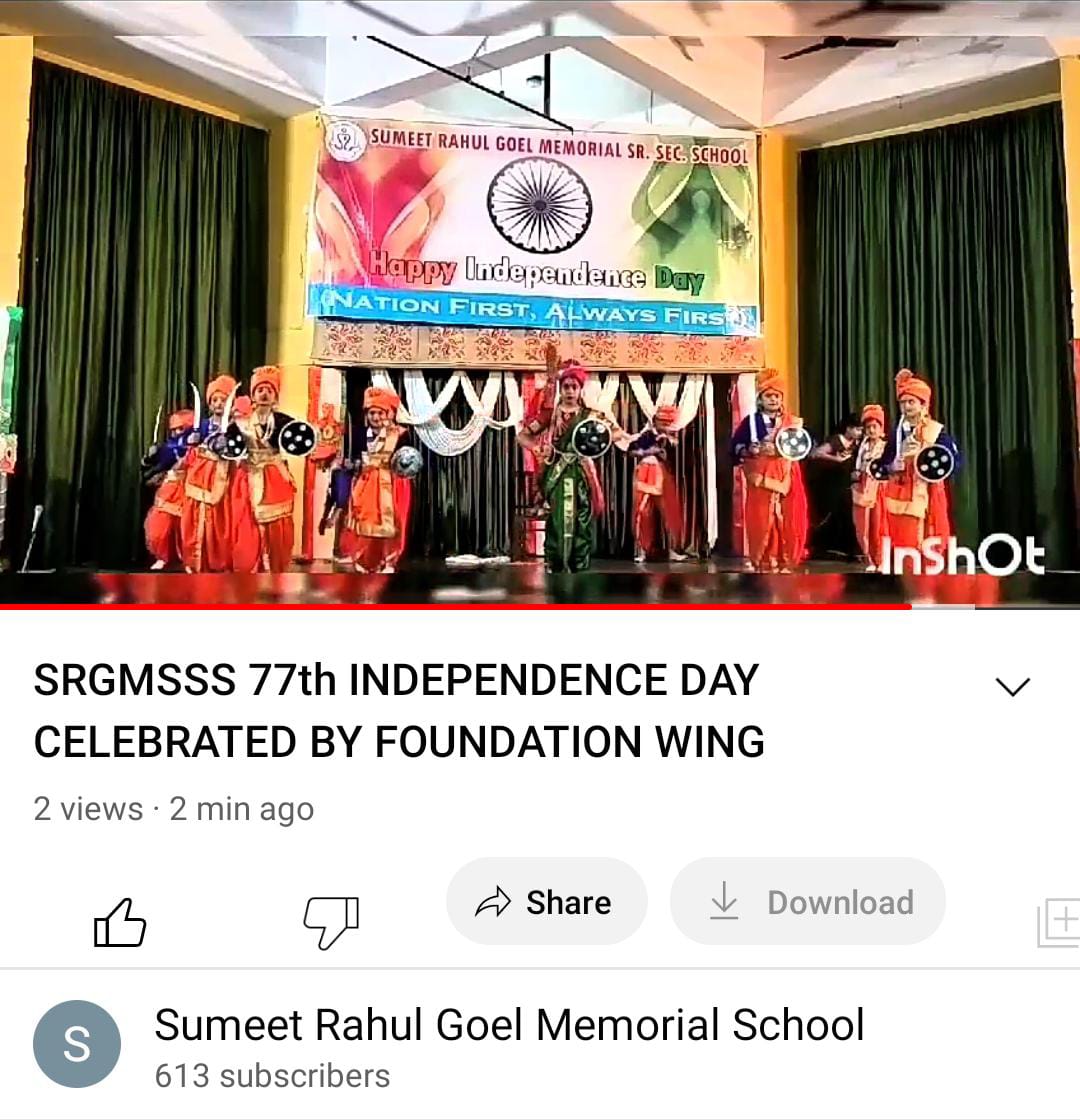Viewport: 1080px width, 1120px height.
Task: Download this video
Action: pos(808,902)
